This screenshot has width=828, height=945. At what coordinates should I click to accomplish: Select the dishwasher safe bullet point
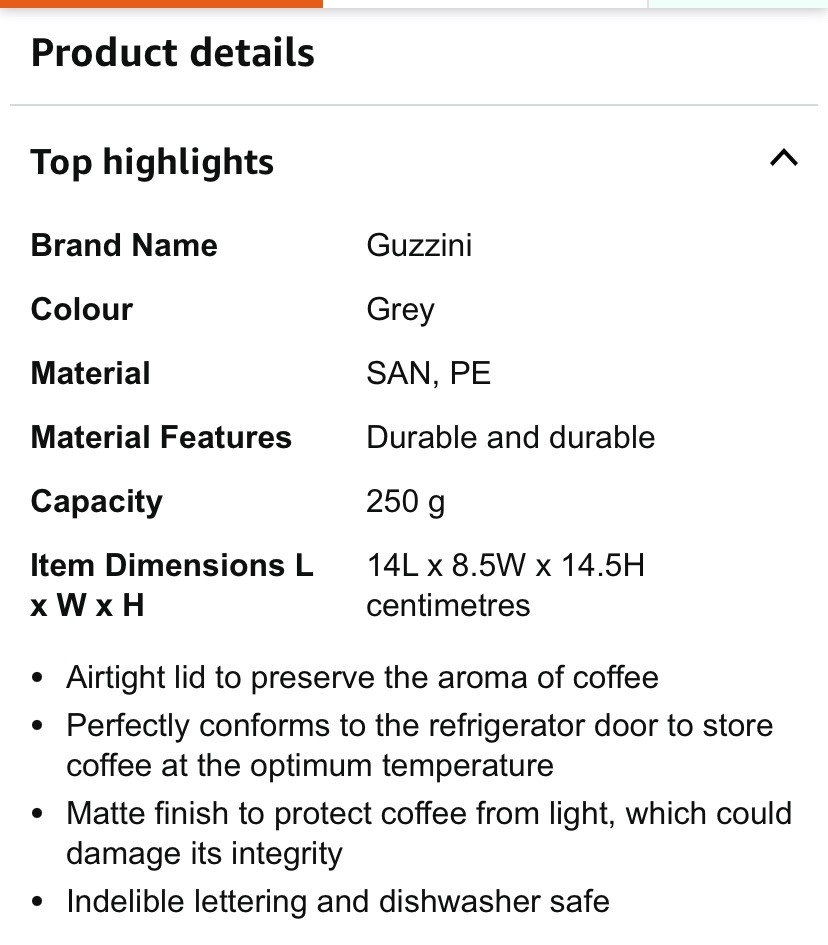(x=338, y=901)
